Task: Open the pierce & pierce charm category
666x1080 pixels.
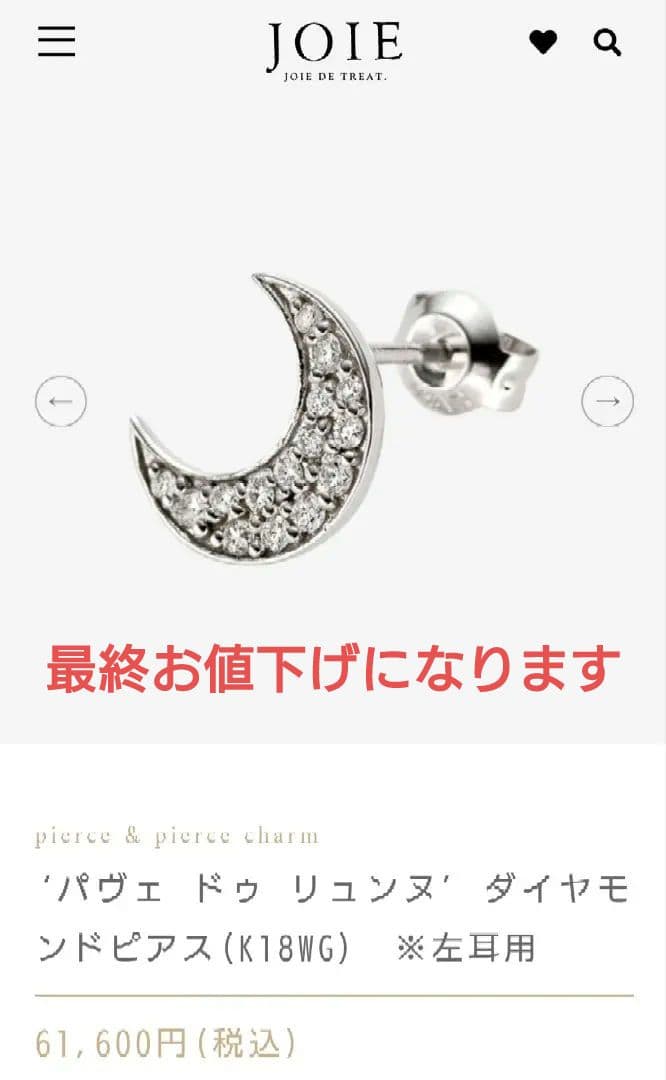Action: (177, 835)
